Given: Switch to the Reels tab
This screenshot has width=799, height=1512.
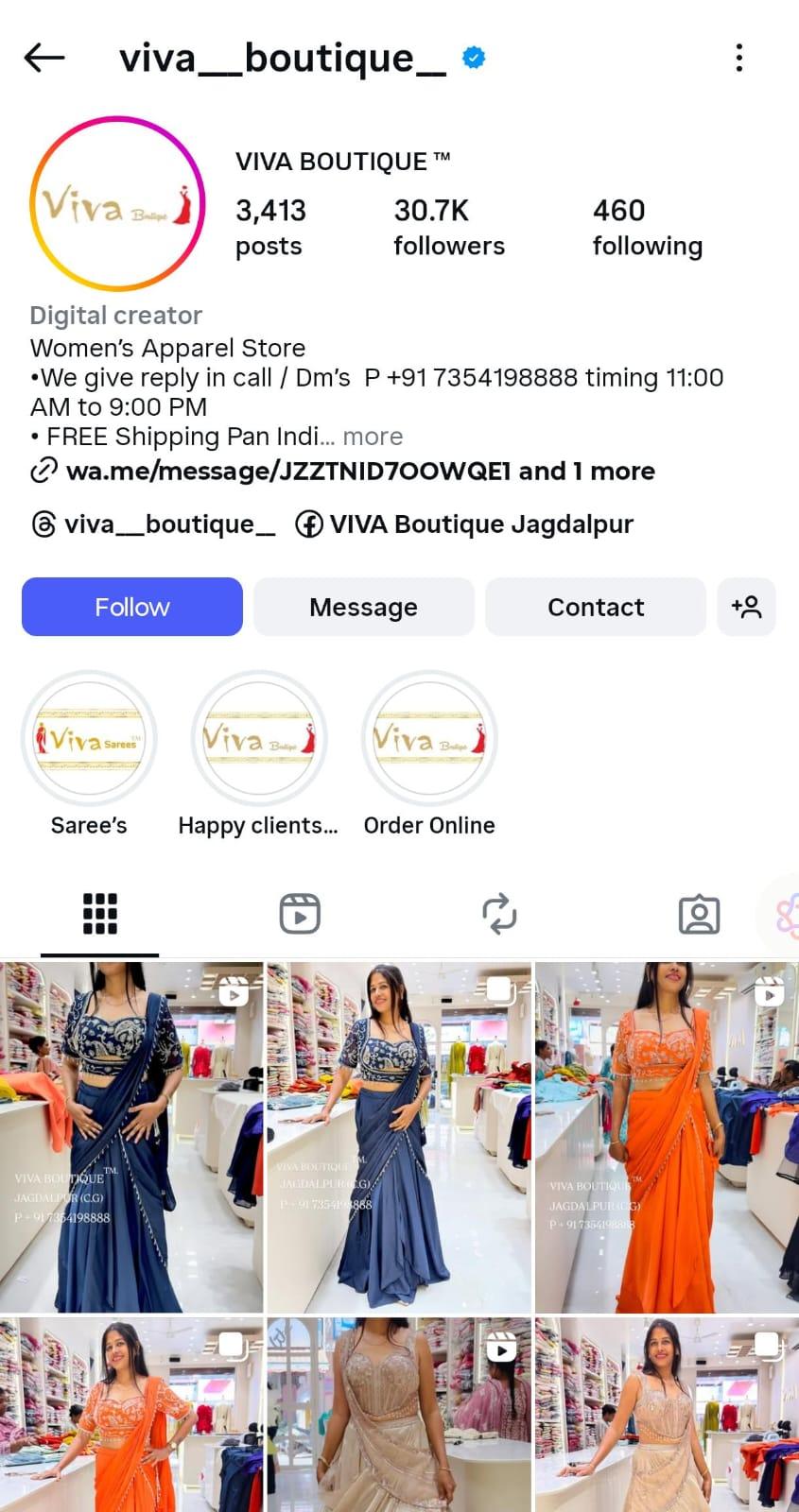Looking at the screenshot, I should point(300,914).
